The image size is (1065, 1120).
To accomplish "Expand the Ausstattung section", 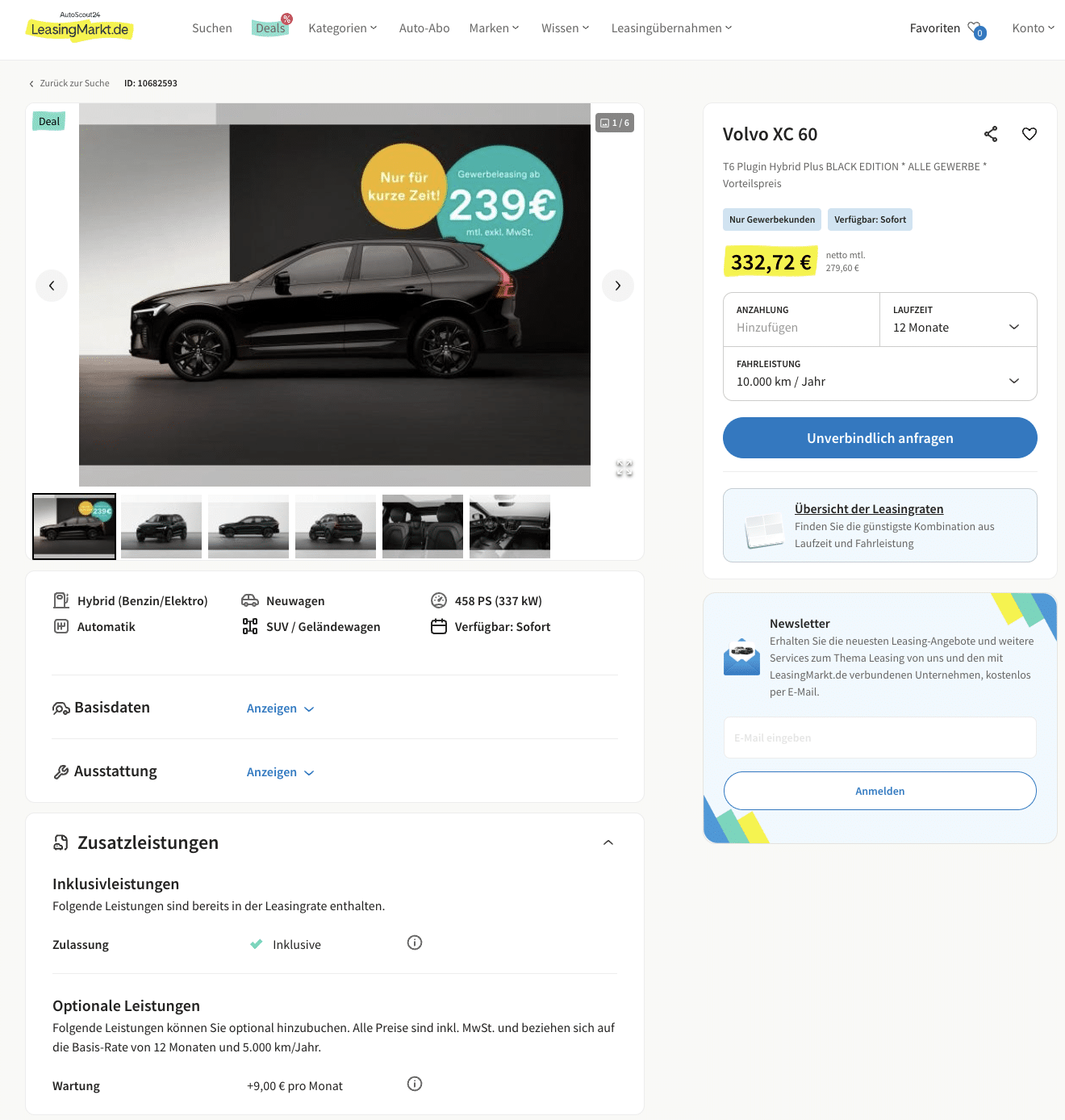I will [x=280, y=772].
